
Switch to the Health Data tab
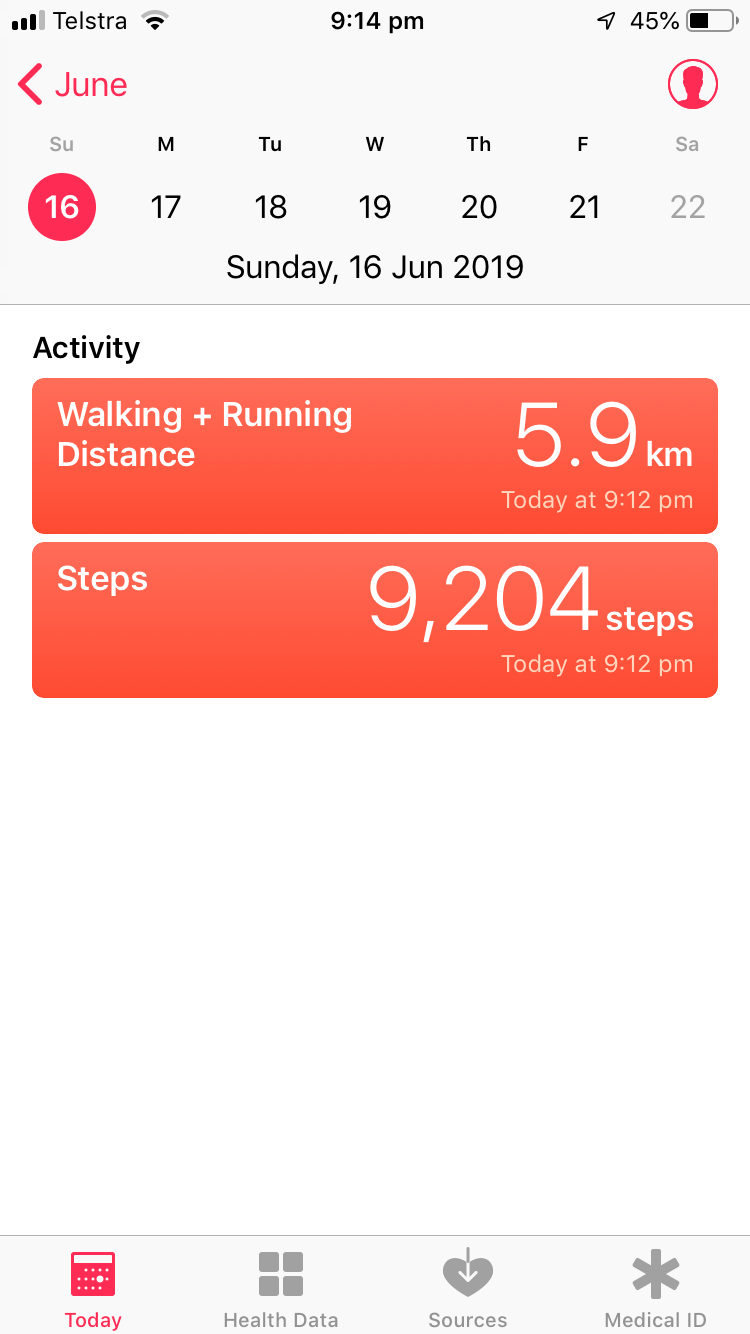281,1288
